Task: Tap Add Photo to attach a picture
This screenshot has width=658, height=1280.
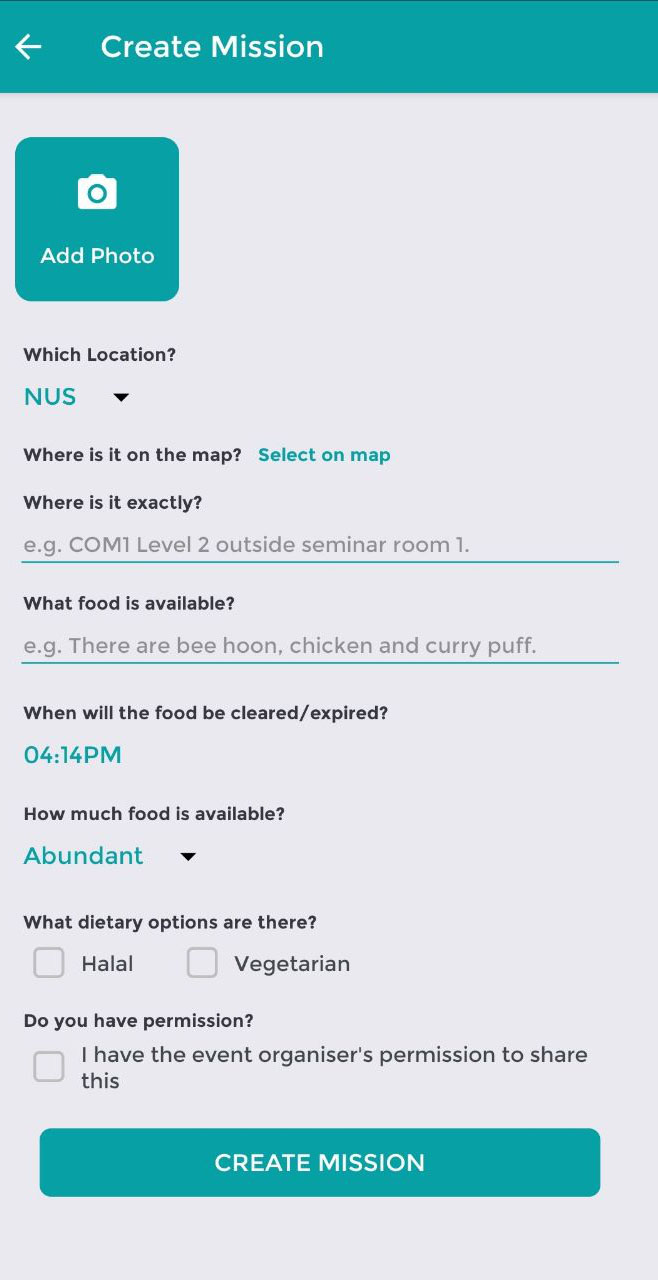Action: tap(97, 219)
